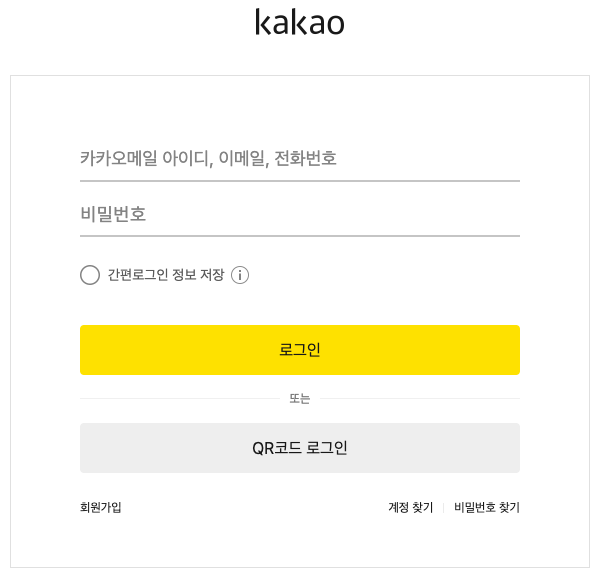Check the 간편로그인 정보 저장 option
Screen dimensions: 604x577
coord(90,275)
